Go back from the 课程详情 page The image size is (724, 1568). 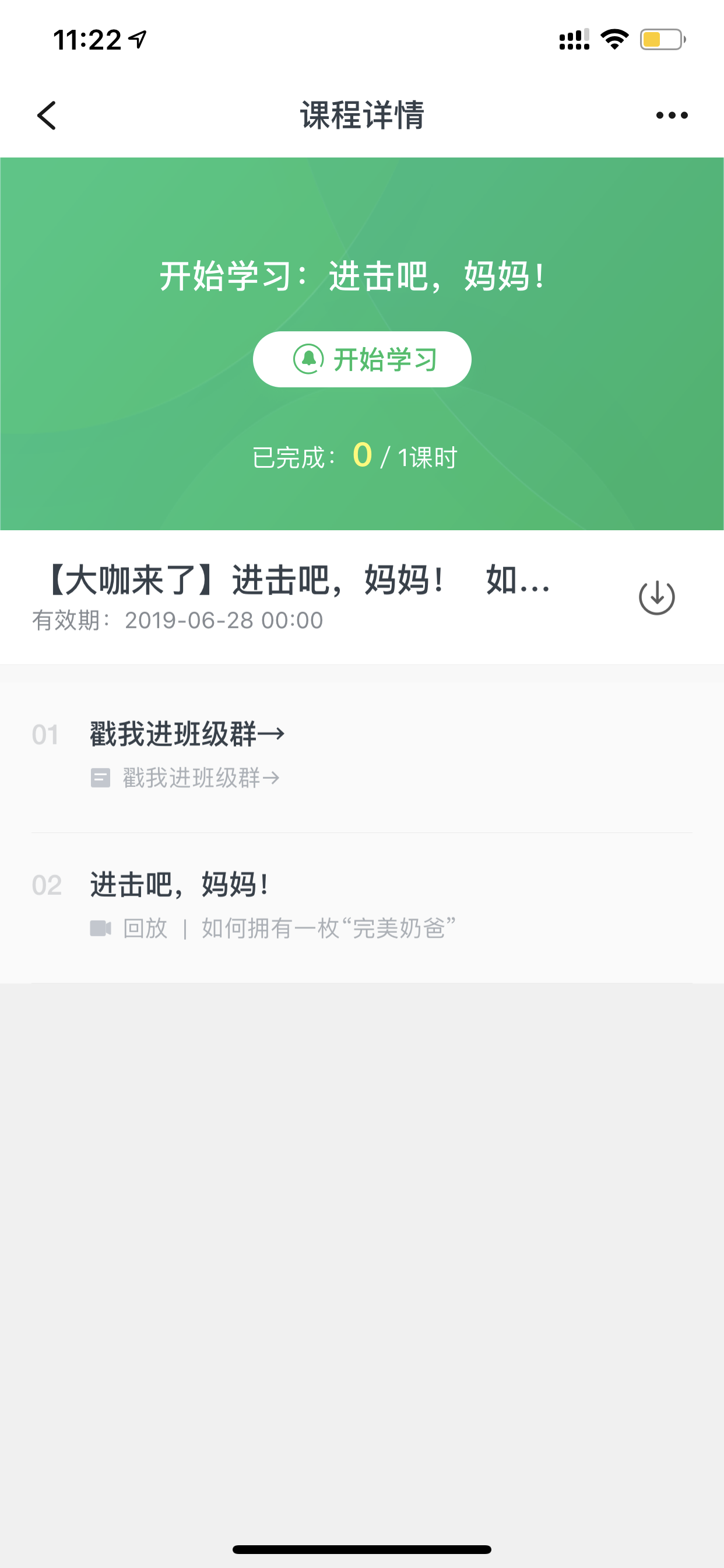(x=47, y=115)
